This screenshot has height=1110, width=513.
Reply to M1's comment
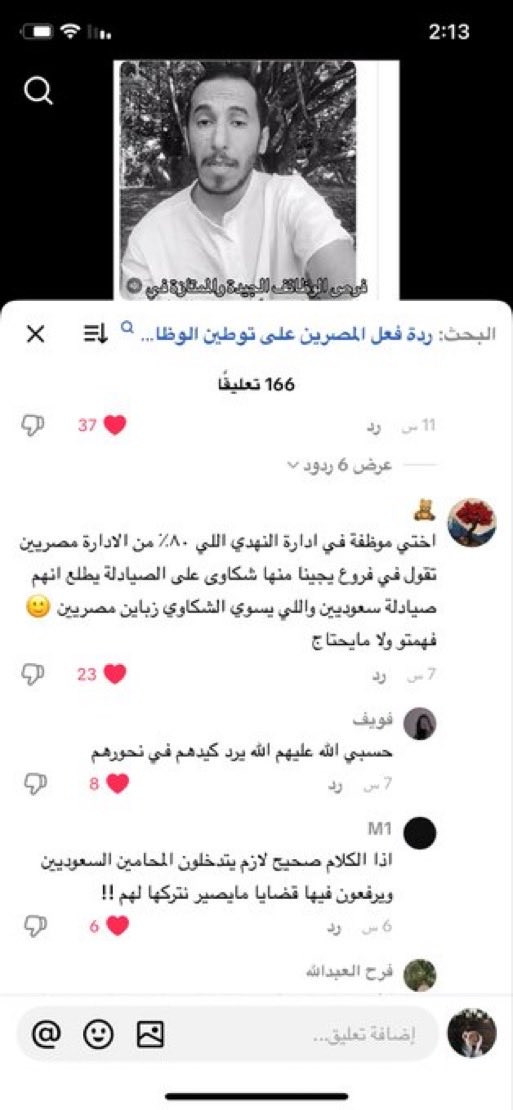tap(334, 928)
